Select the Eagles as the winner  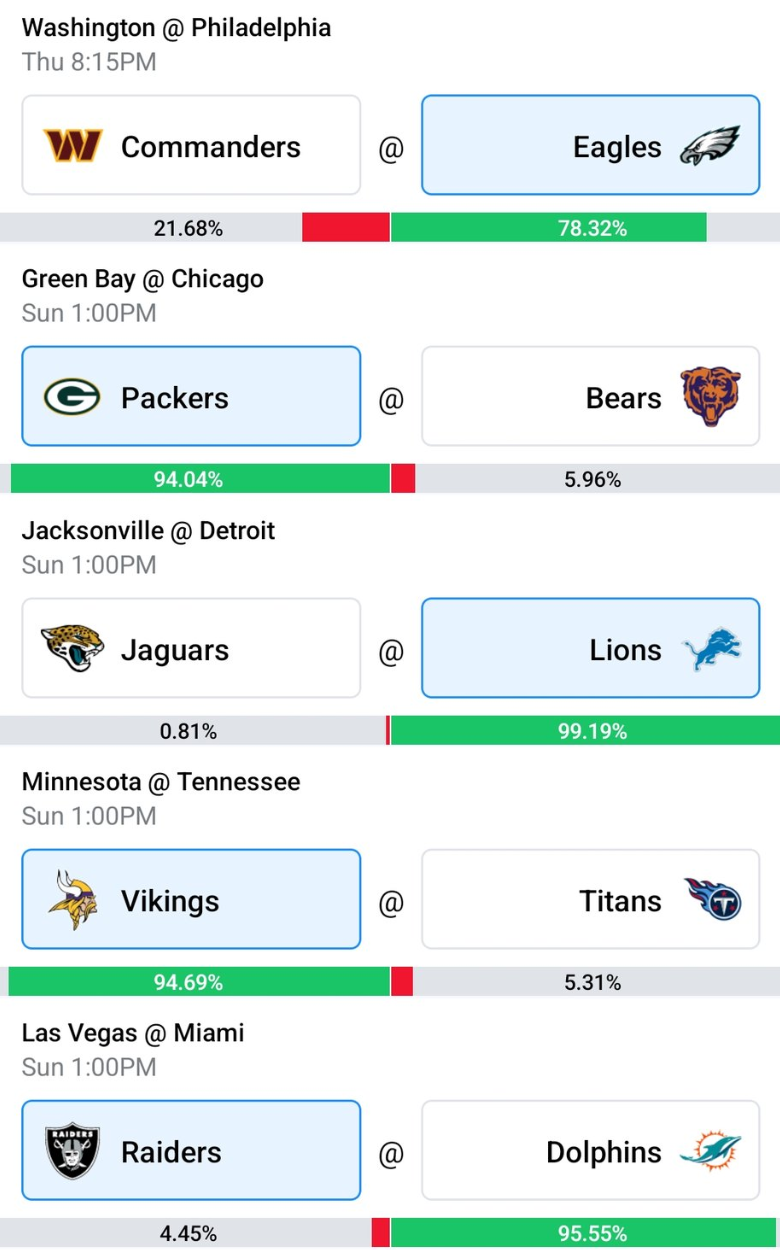[x=590, y=145]
